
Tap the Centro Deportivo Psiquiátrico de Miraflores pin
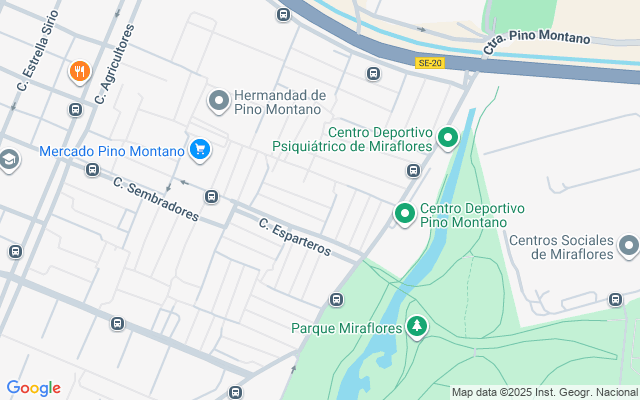pyautogui.click(x=448, y=138)
